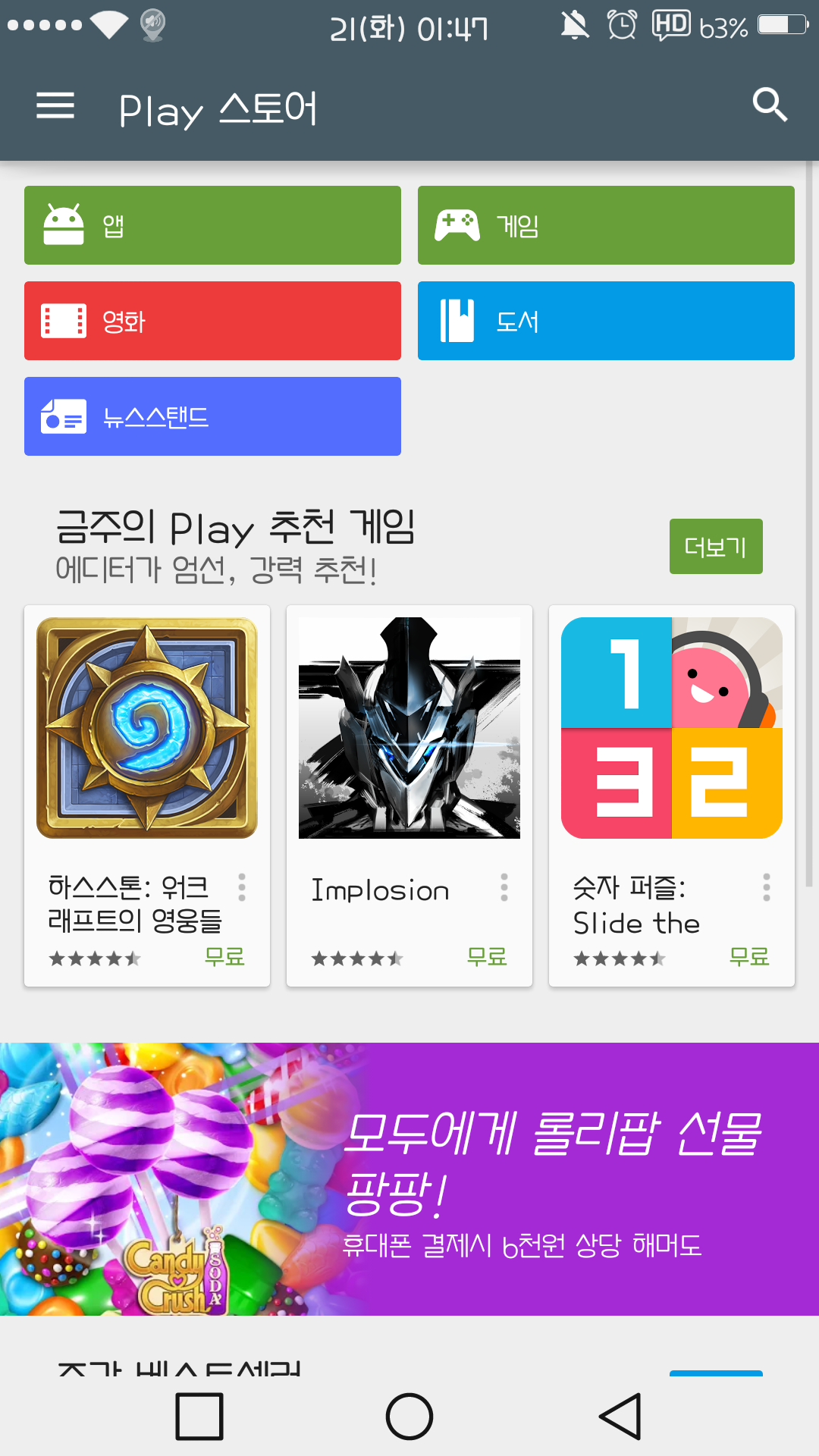This screenshot has height=1456, width=819.
Task: Open the 영화 (Movies) category
Action: tap(212, 321)
